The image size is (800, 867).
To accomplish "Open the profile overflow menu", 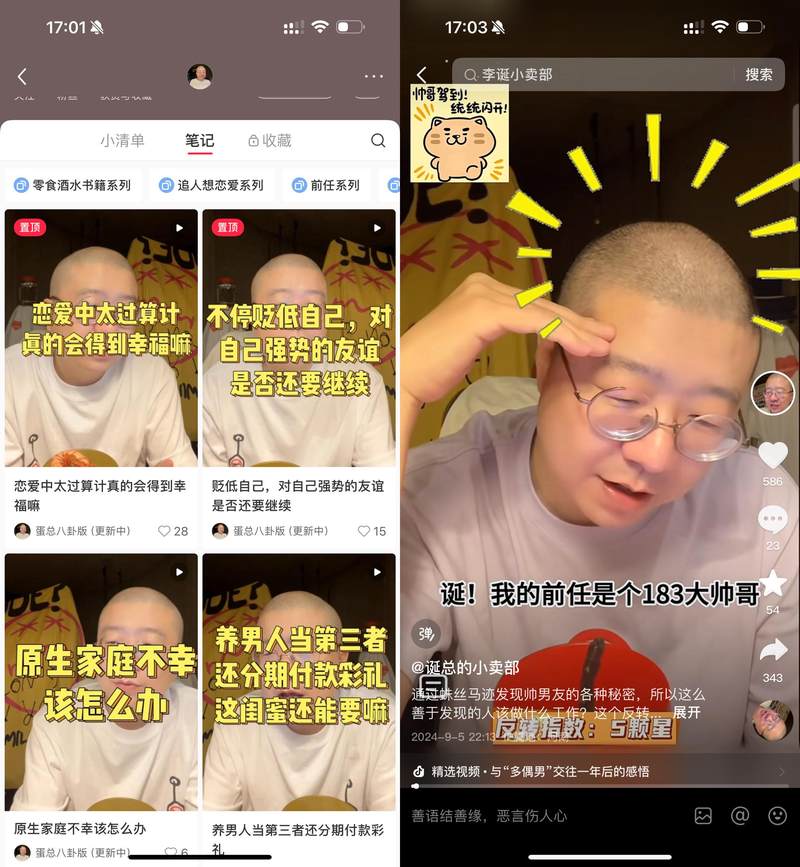I will (x=374, y=76).
